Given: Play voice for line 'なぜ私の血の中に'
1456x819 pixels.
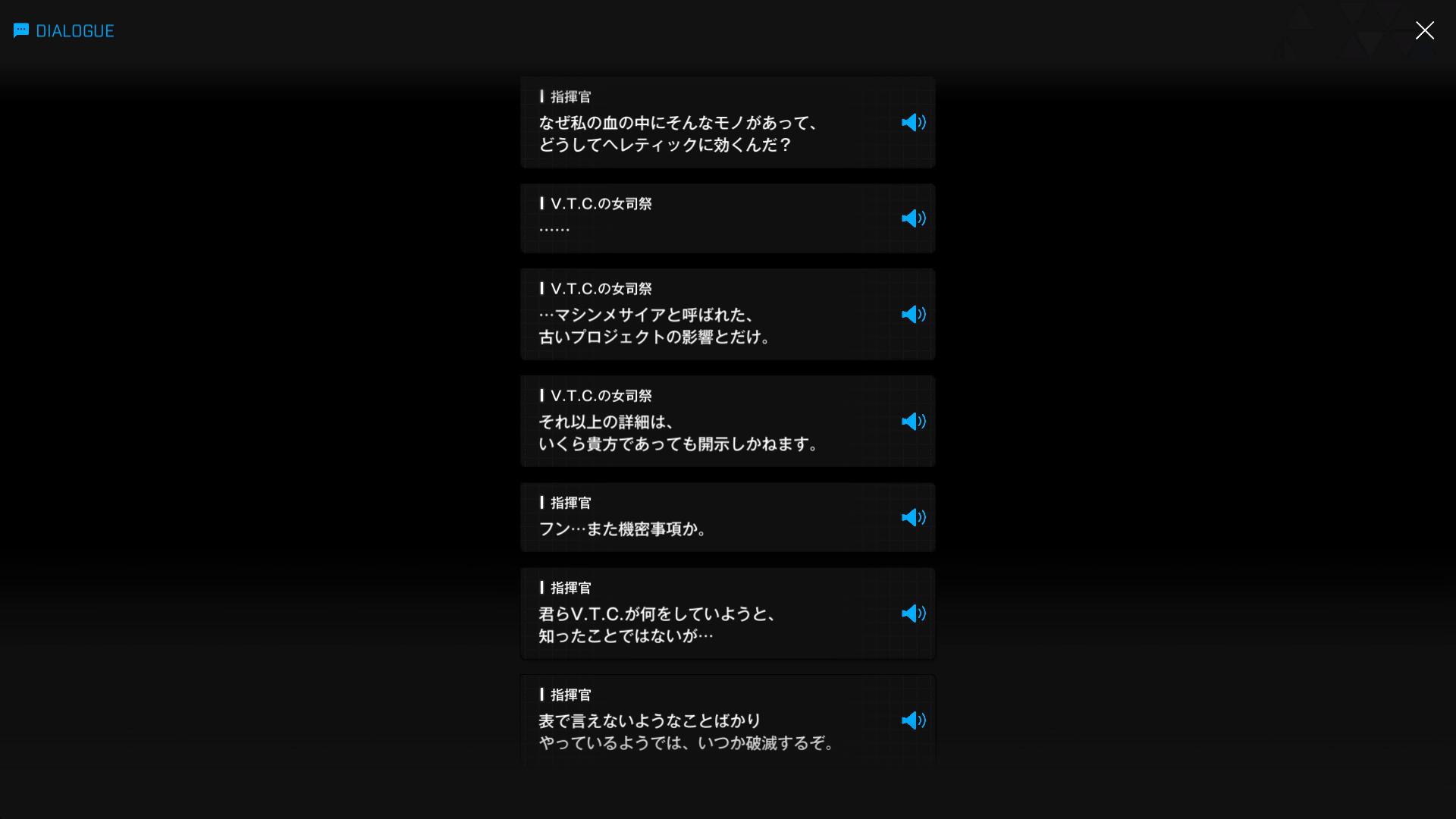Looking at the screenshot, I should 913,122.
